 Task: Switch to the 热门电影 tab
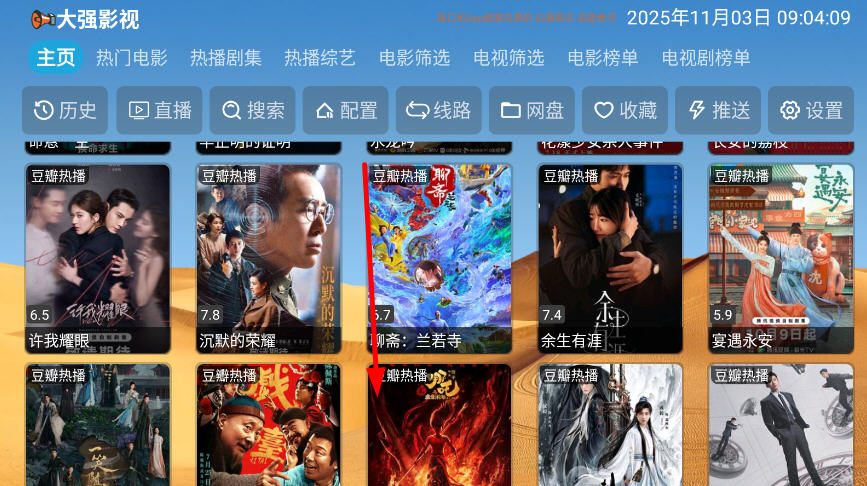132,58
